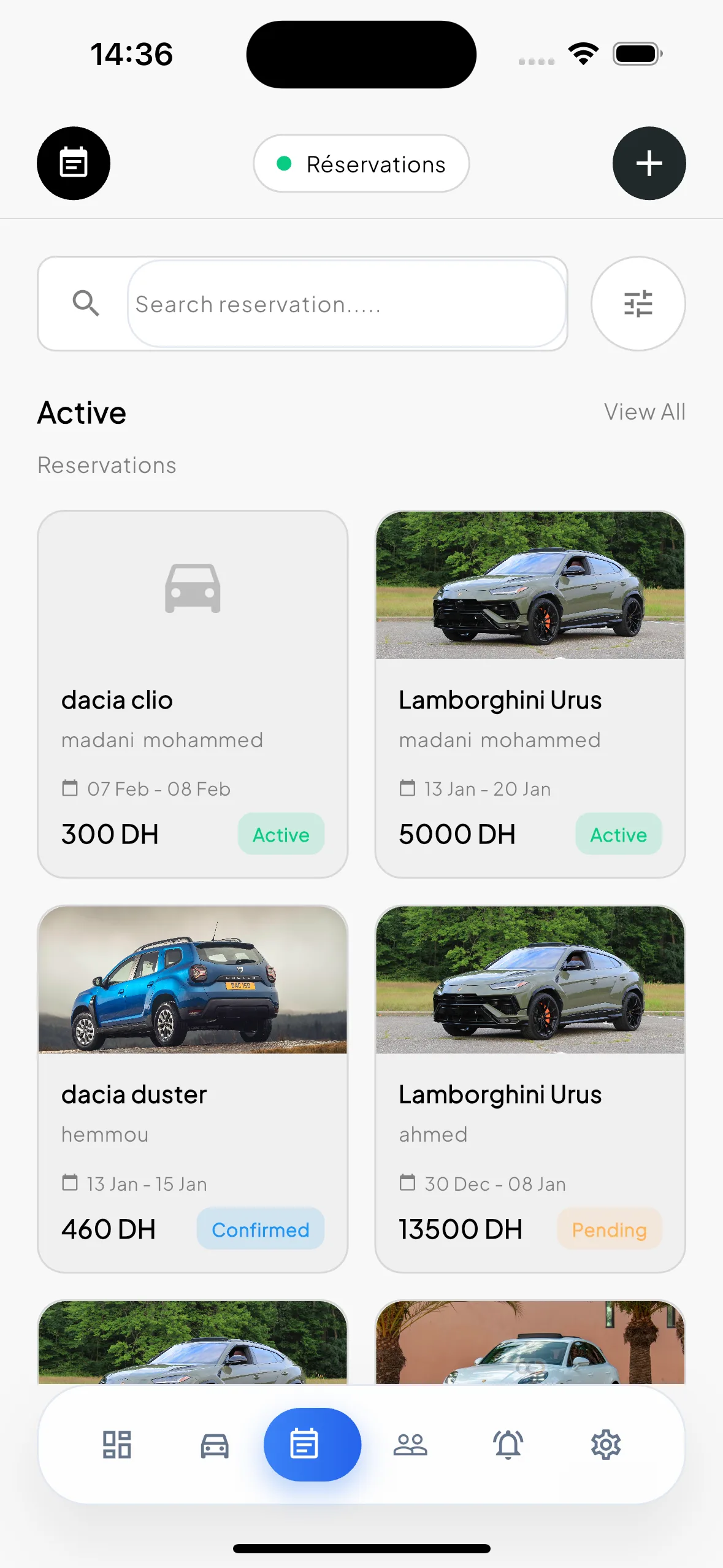
Task: Expand the Active status badge on Lamborghini Urus
Action: (x=619, y=834)
